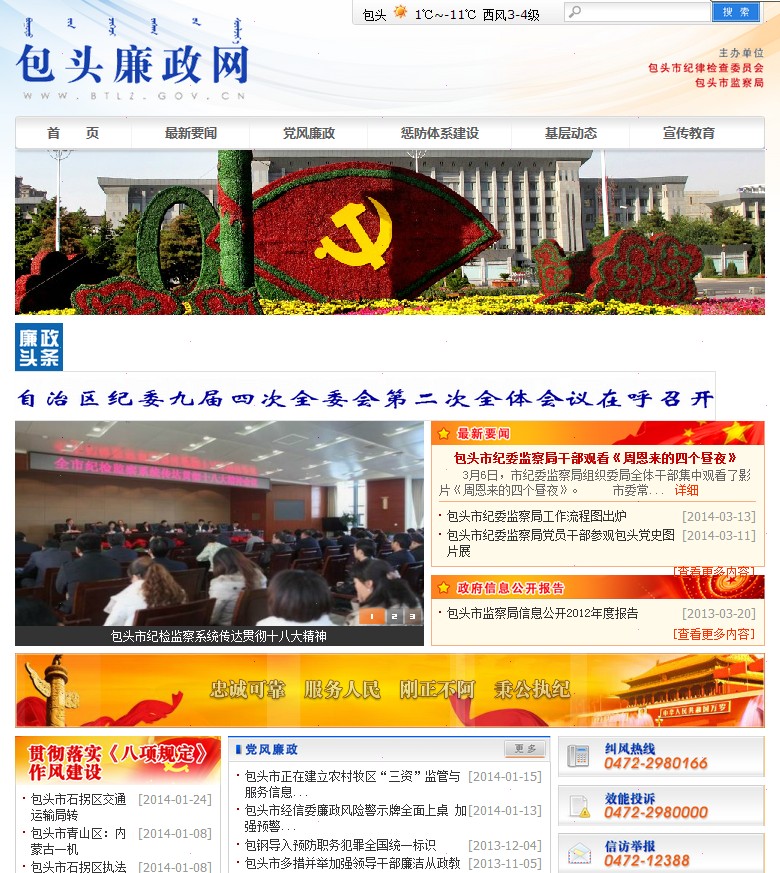The width and height of the screenshot is (780, 873).
Task: Click the 搜索 search button
Action: click(736, 12)
